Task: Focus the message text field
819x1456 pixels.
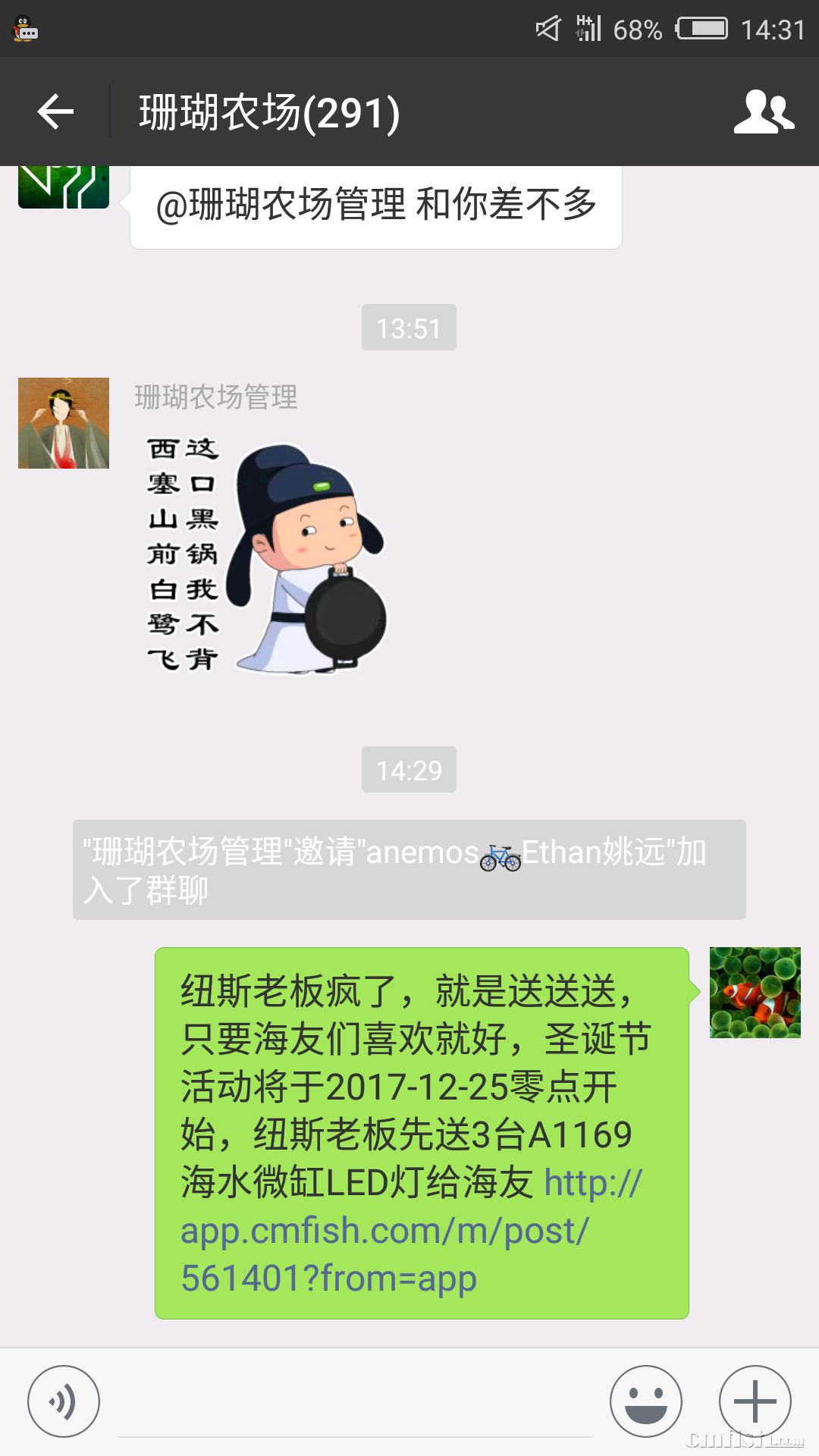Action: (x=354, y=1407)
